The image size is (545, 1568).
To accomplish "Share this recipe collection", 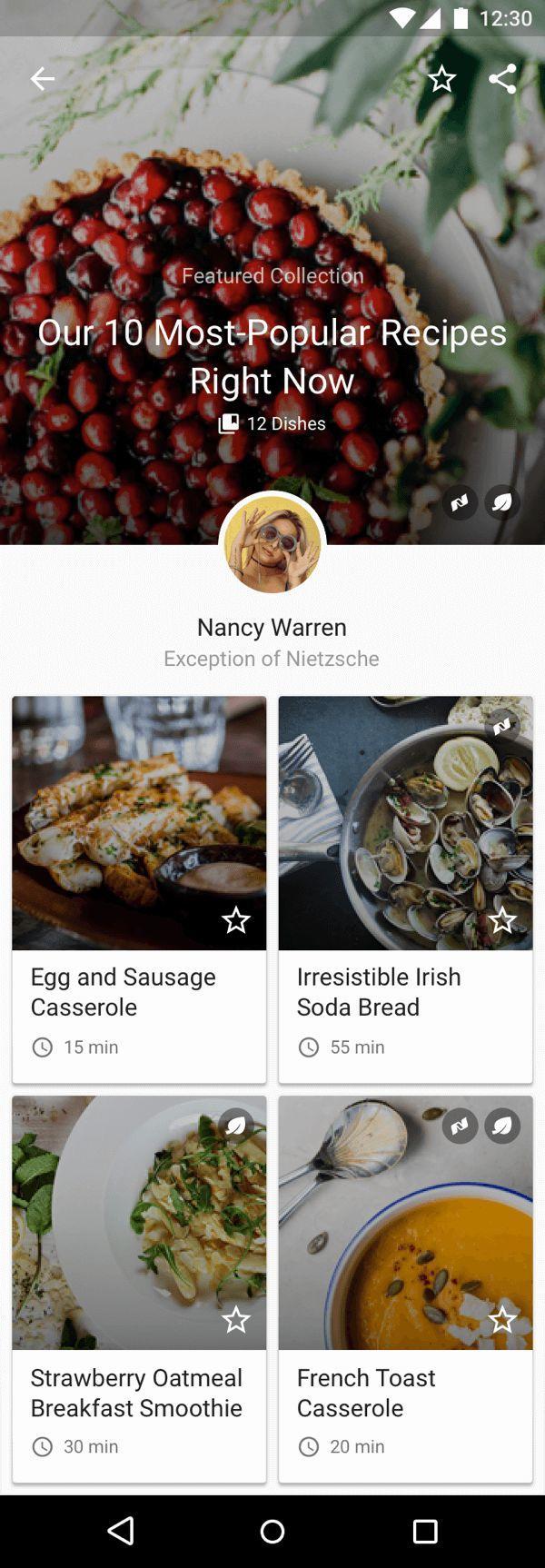I will coord(502,79).
